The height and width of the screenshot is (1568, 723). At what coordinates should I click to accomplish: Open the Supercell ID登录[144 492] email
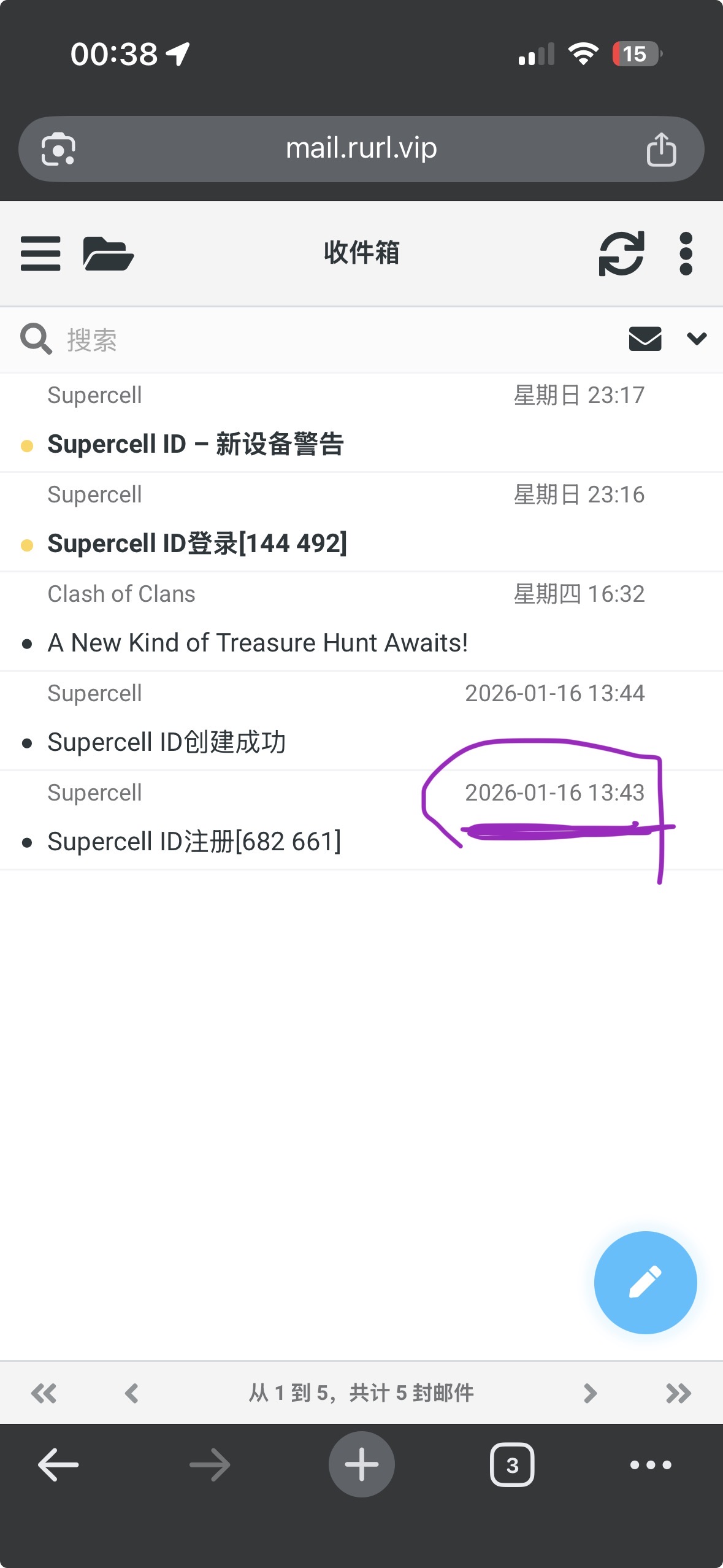(x=361, y=522)
